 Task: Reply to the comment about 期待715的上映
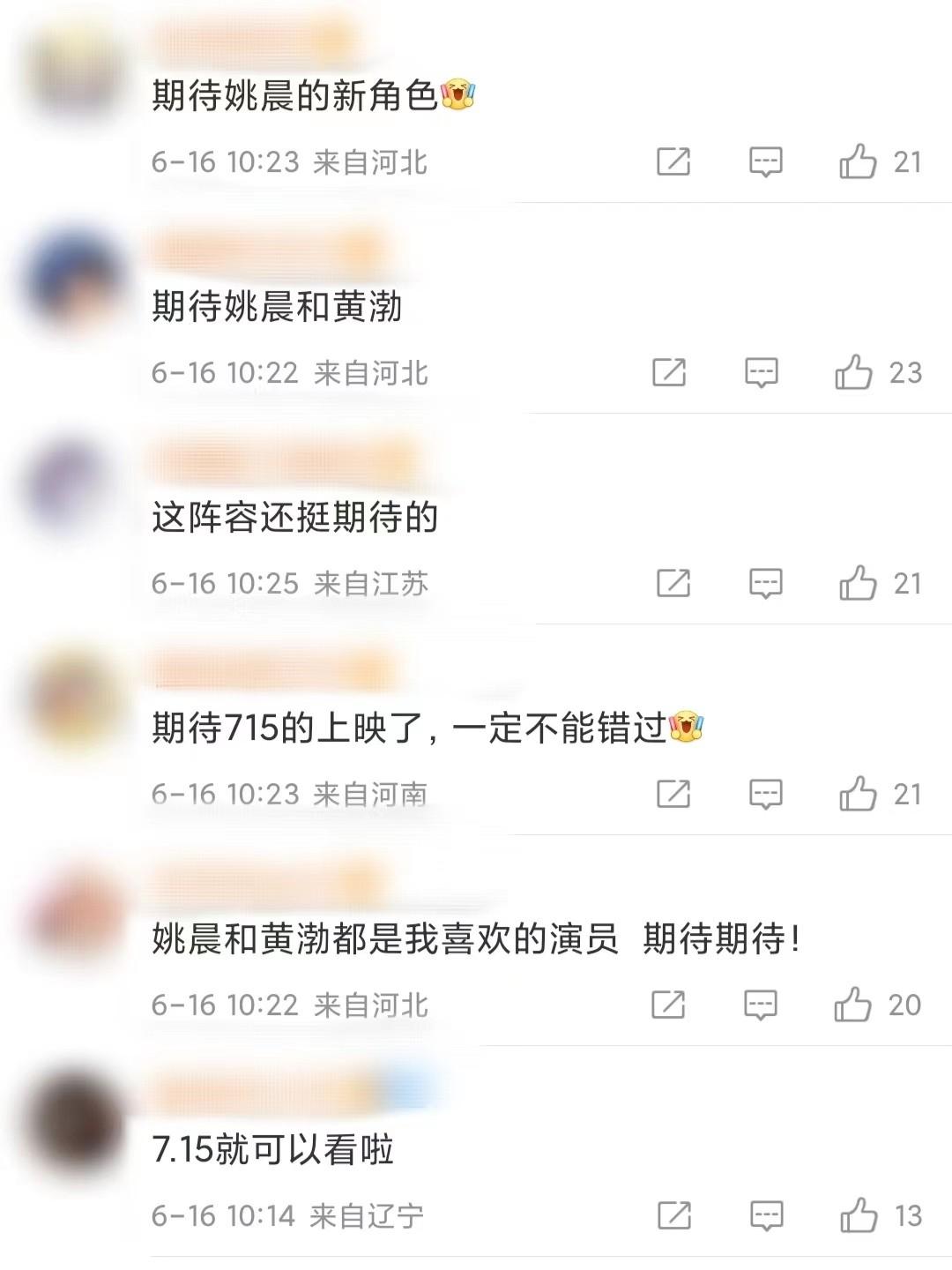tap(765, 794)
